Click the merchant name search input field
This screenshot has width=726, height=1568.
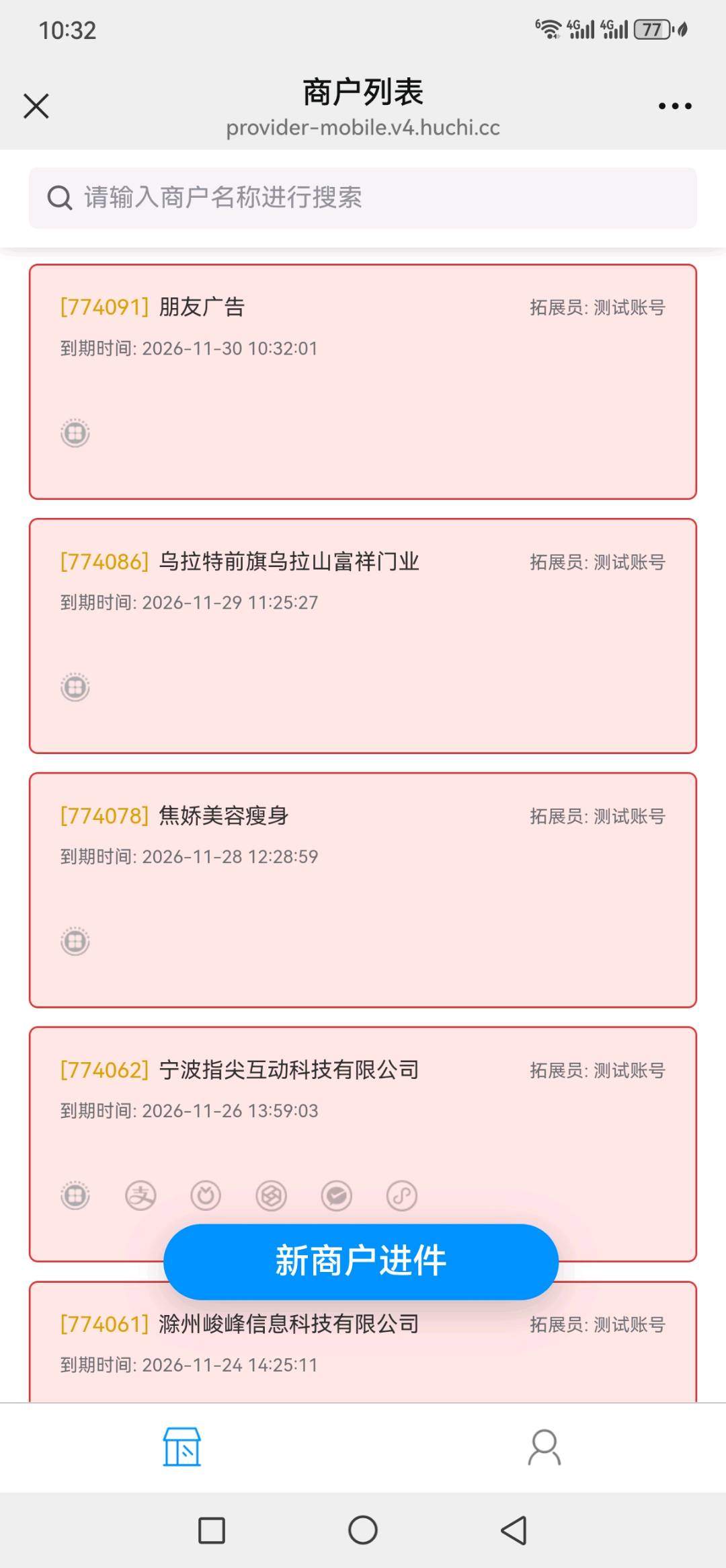click(362, 197)
